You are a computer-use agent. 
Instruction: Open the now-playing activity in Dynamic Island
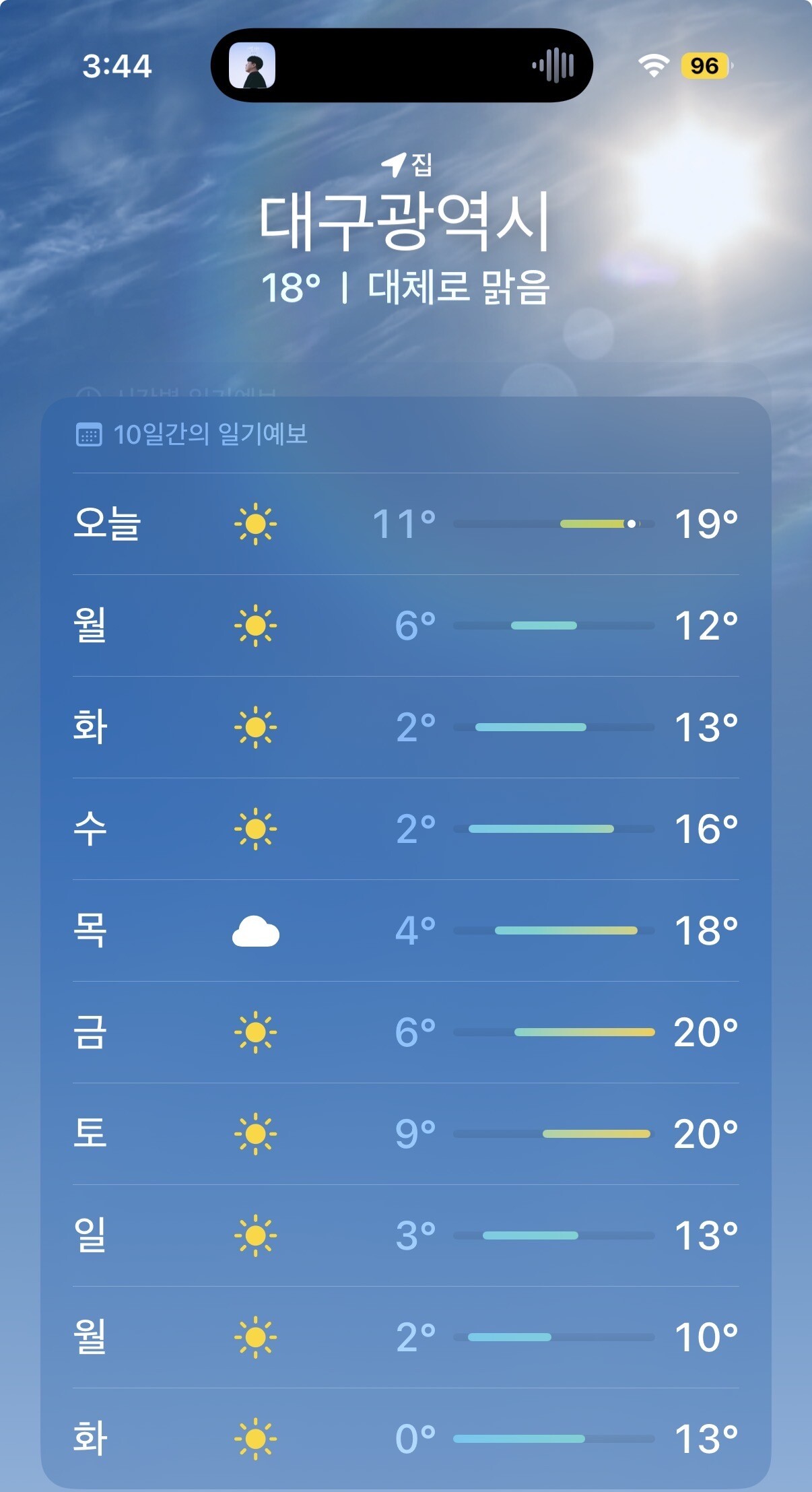(402, 65)
